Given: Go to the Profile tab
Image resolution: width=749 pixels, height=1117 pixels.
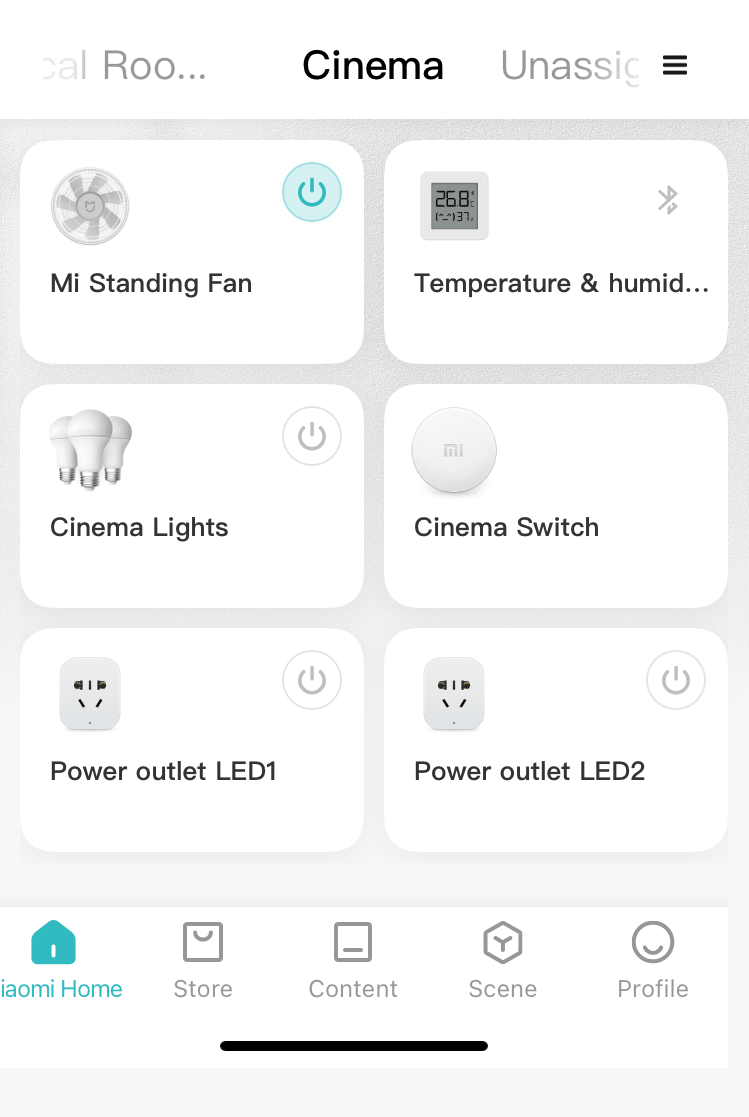Looking at the screenshot, I should click(653, 960).
